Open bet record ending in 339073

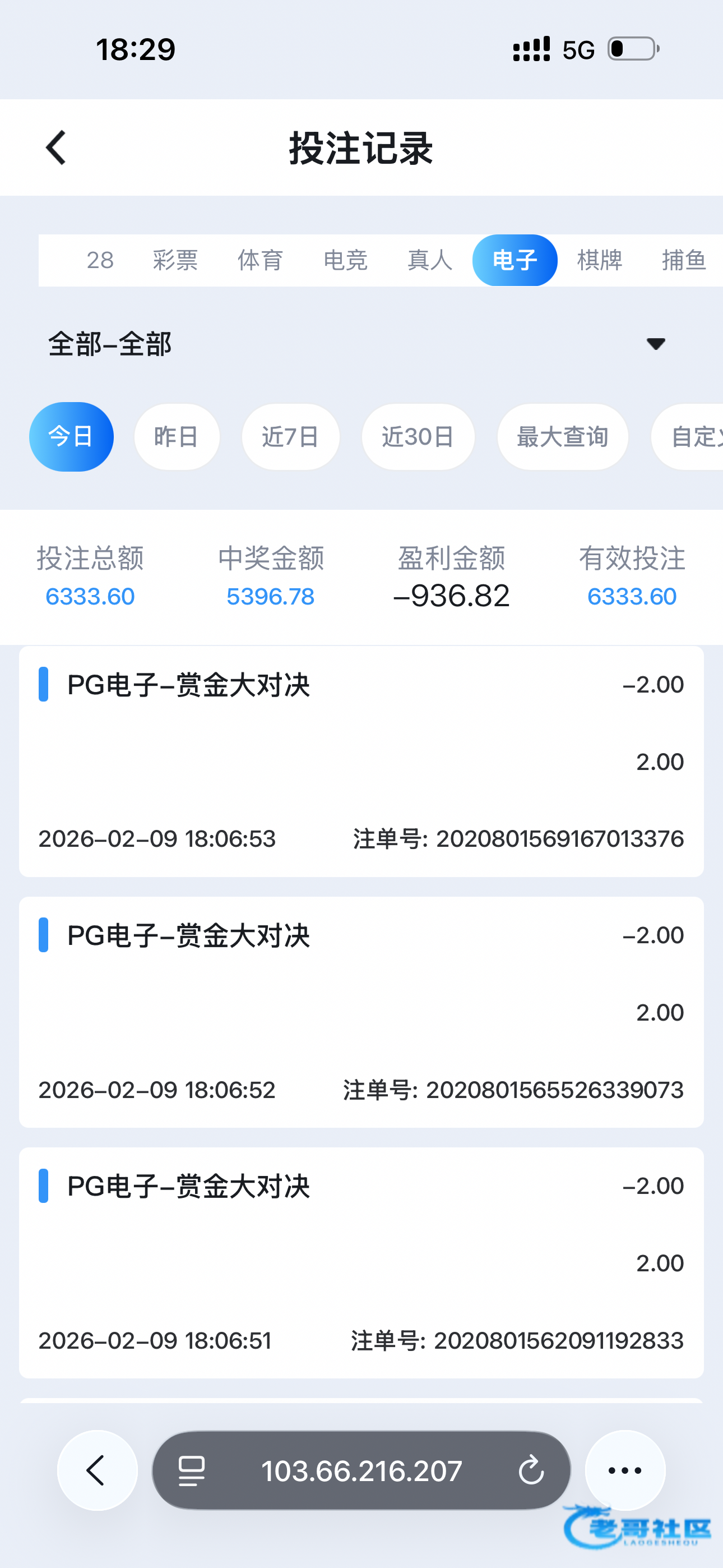361,1012
